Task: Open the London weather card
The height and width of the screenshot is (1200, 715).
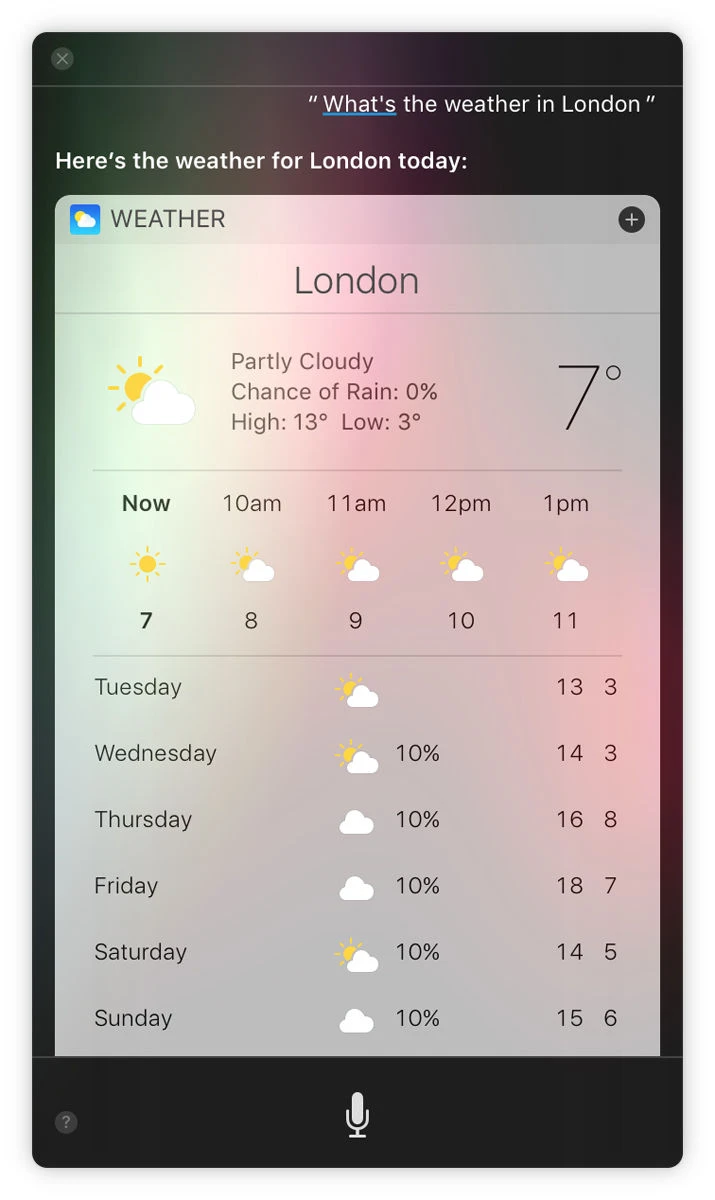Action: [x=357, y=282]
